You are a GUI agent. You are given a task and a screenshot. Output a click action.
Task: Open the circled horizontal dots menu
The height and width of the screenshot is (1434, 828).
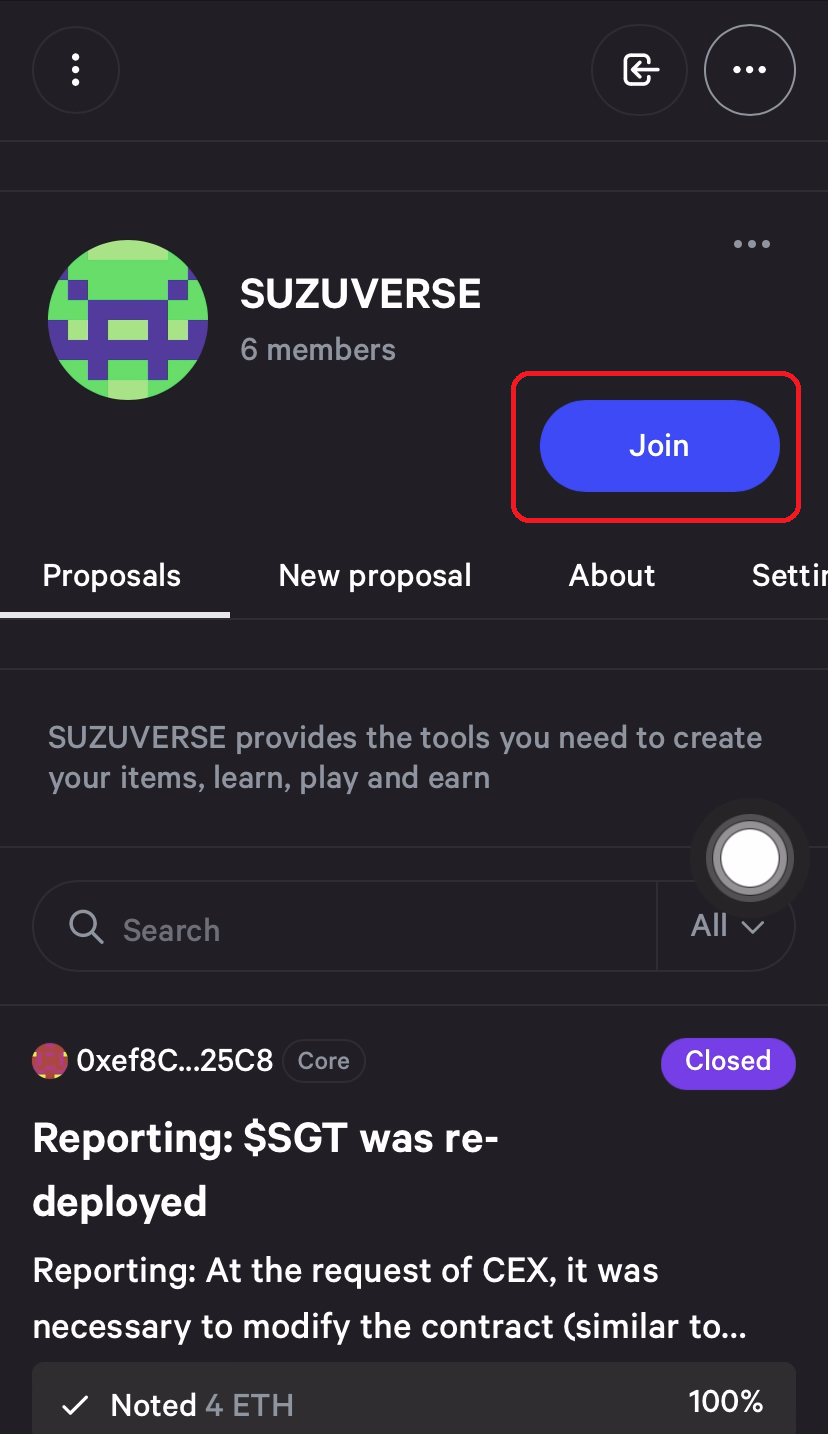[749, 70]
